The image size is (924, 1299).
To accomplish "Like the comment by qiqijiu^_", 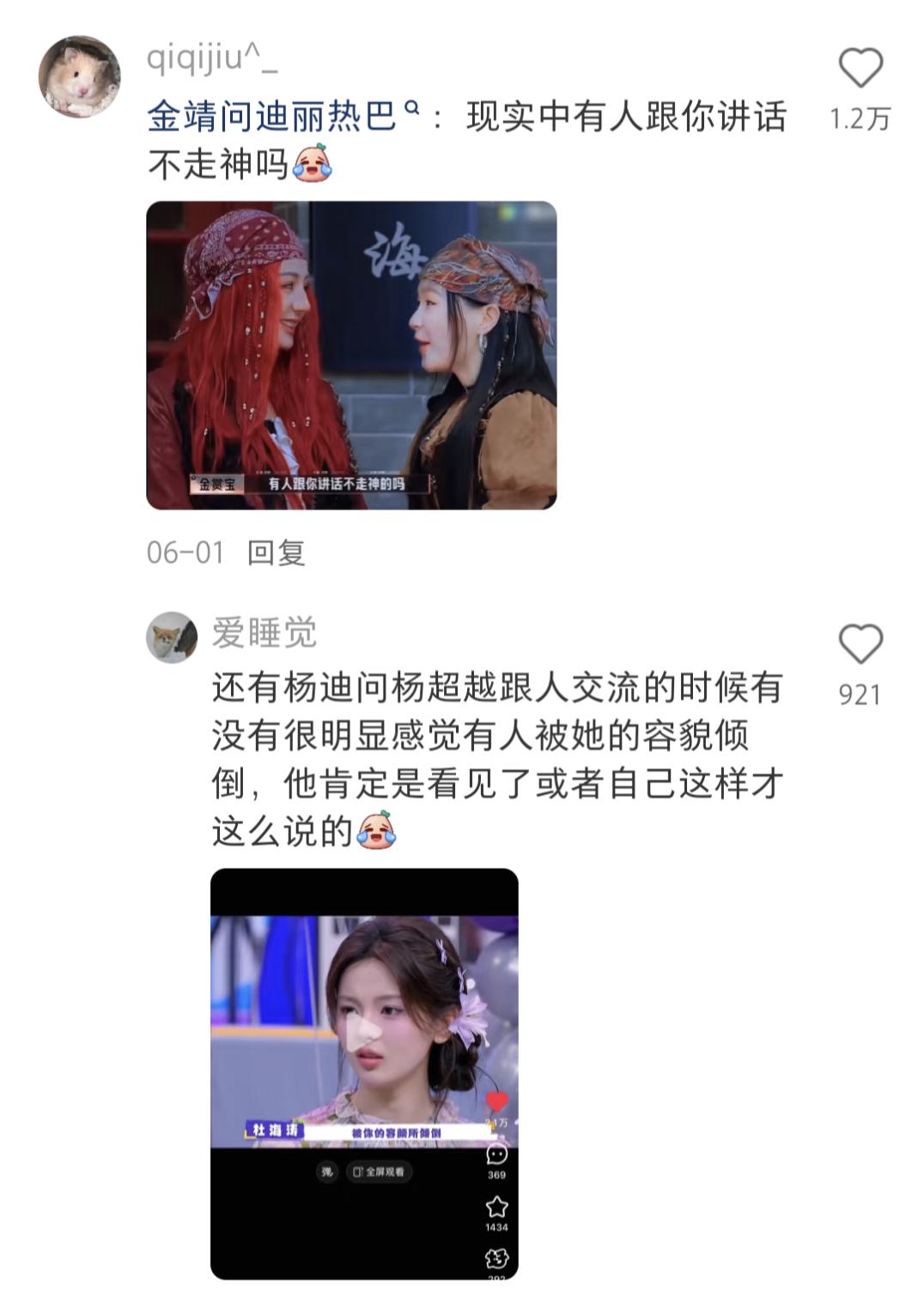I will [860, 69].
